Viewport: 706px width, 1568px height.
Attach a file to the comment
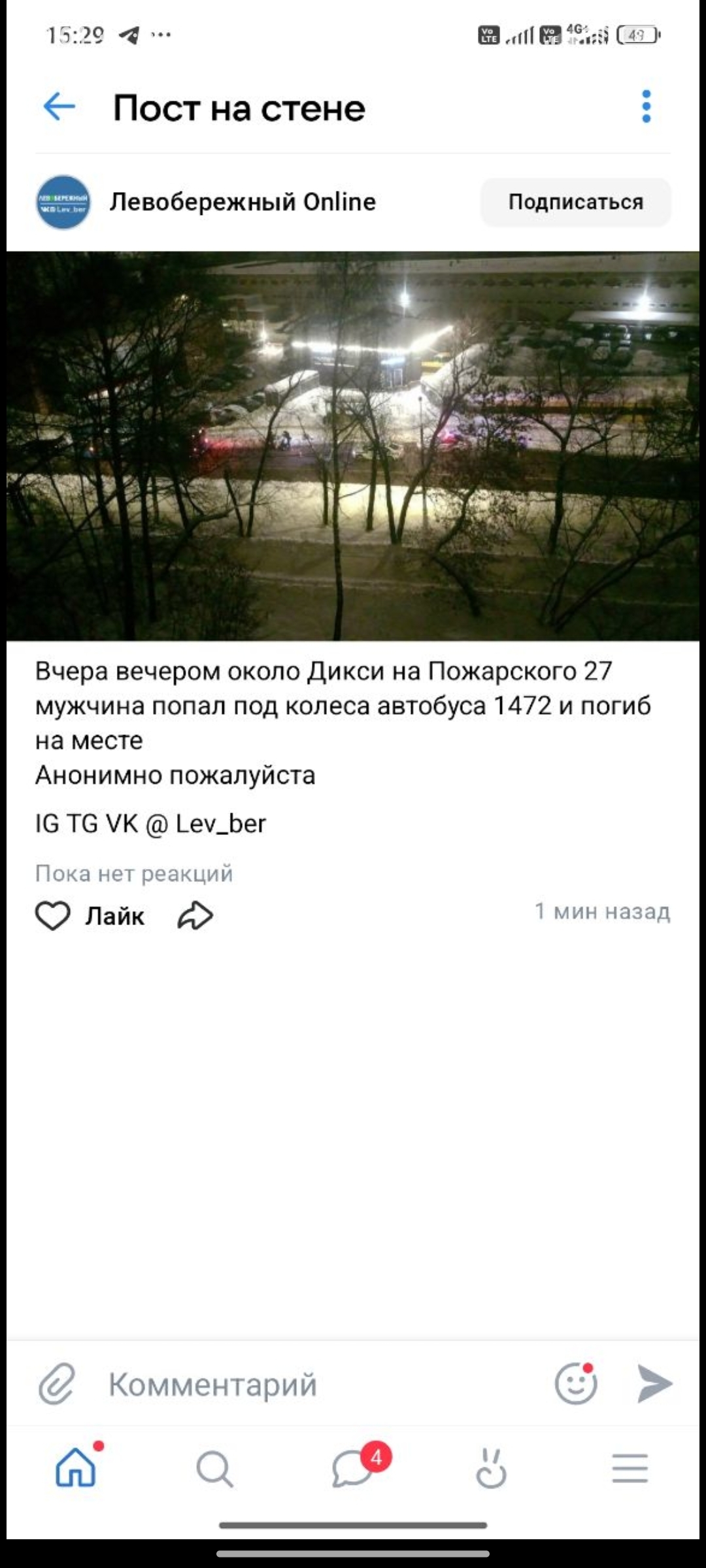click(57, 1383)
